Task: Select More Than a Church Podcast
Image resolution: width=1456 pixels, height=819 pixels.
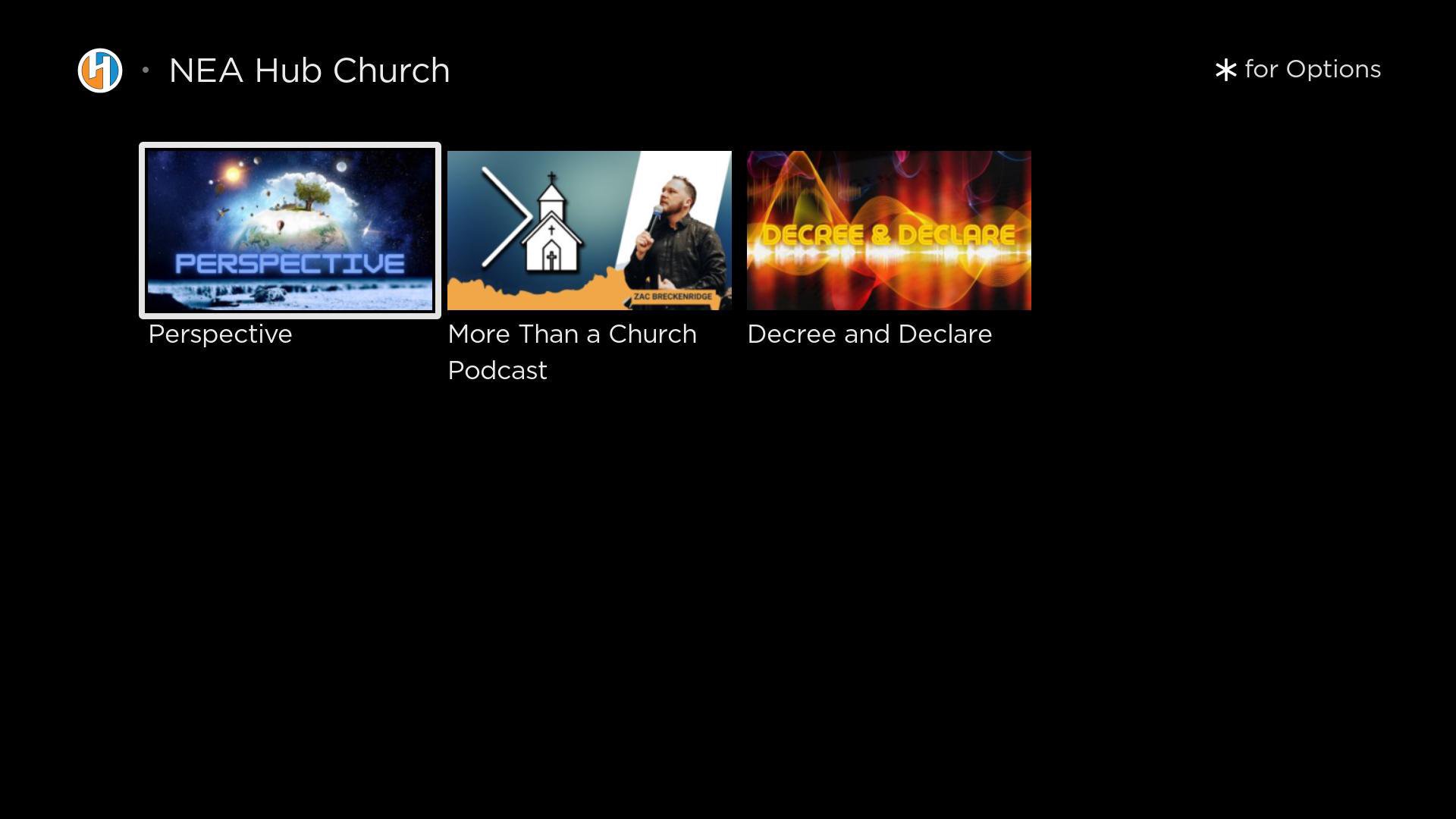Action: coord(589,231)
